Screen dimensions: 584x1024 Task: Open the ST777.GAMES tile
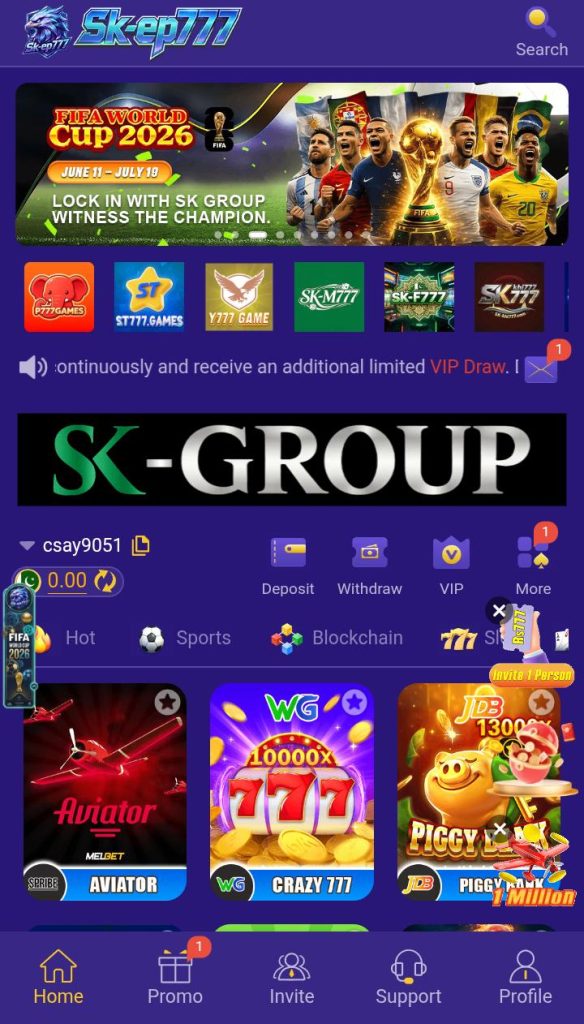pos(149,297)
